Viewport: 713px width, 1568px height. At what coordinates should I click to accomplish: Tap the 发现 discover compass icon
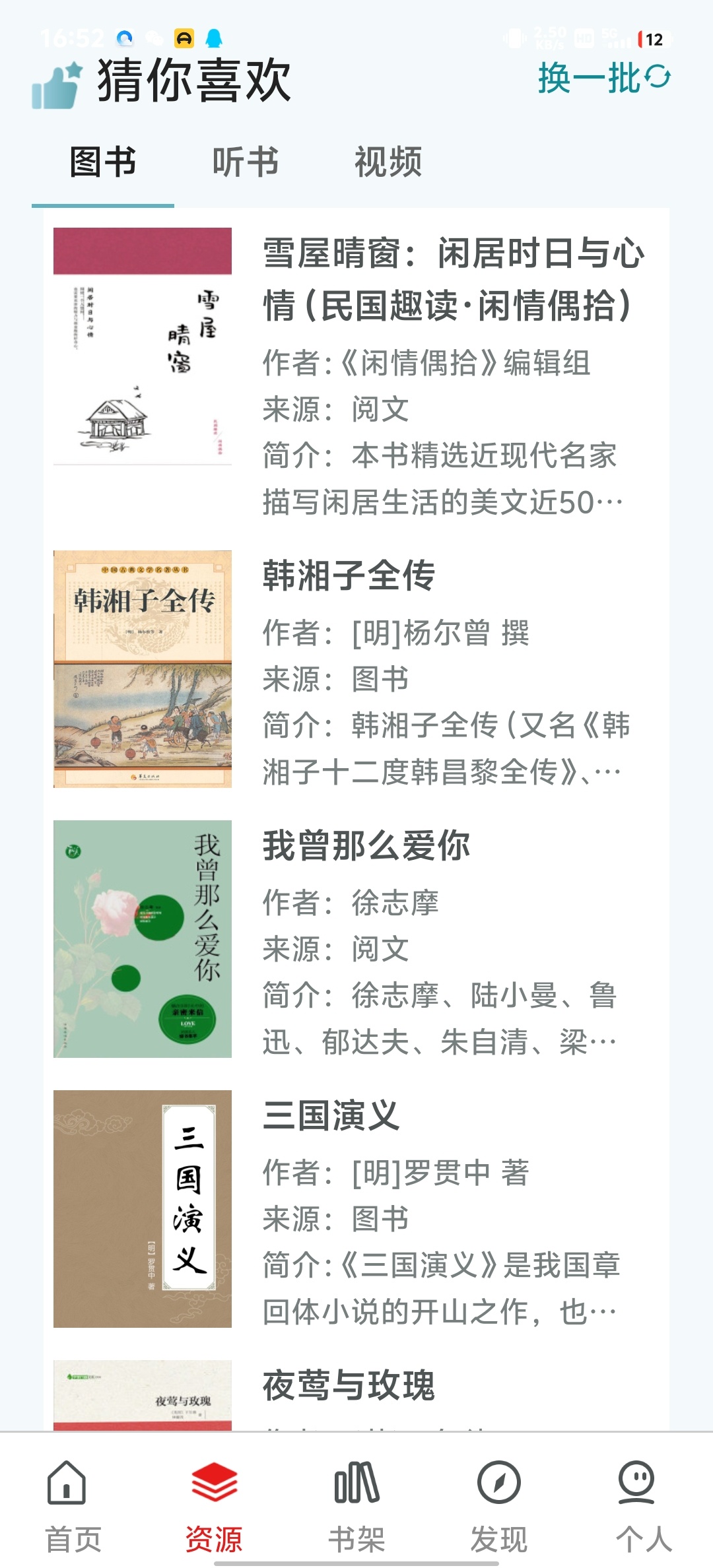(x=499, y=1485)
